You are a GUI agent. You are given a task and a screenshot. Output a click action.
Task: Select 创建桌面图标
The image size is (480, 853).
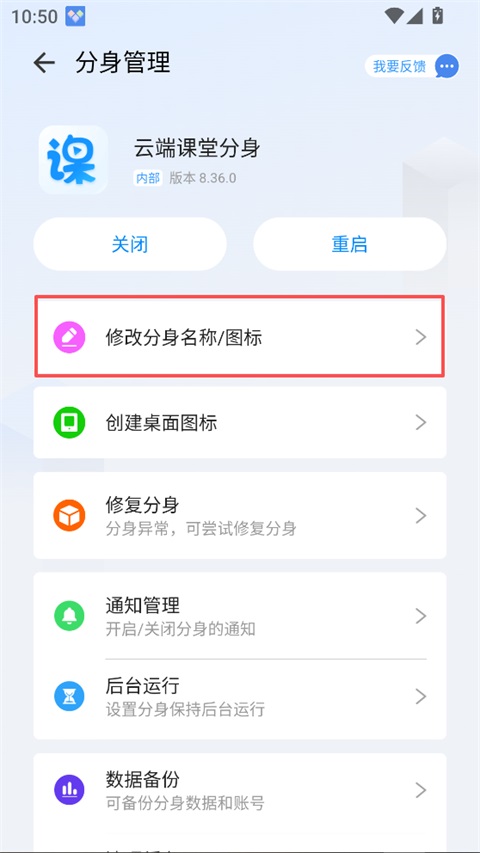tap(240, 422)
